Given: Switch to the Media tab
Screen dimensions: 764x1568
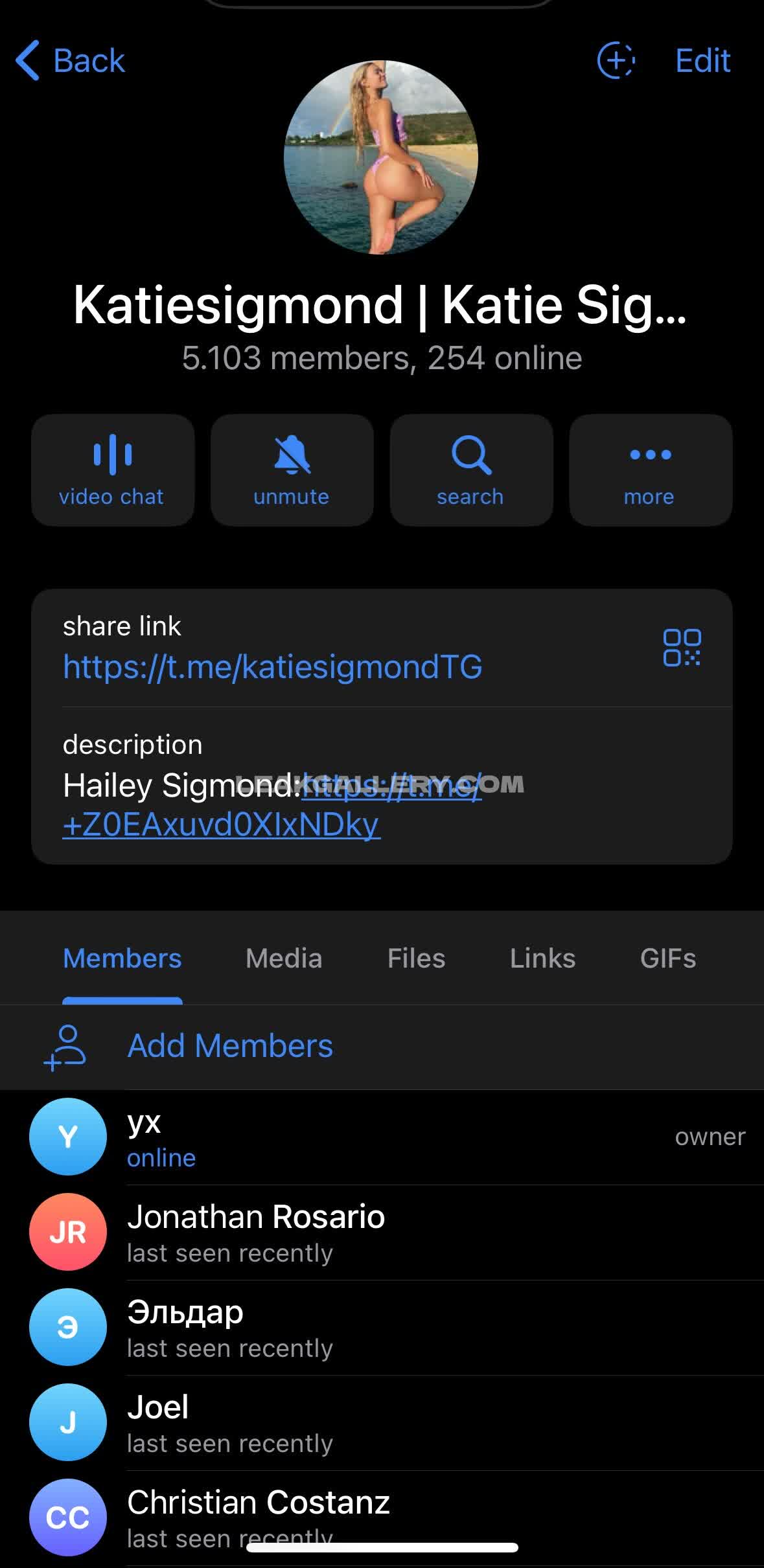Looking at the screenshot, I should click(283, 959).
